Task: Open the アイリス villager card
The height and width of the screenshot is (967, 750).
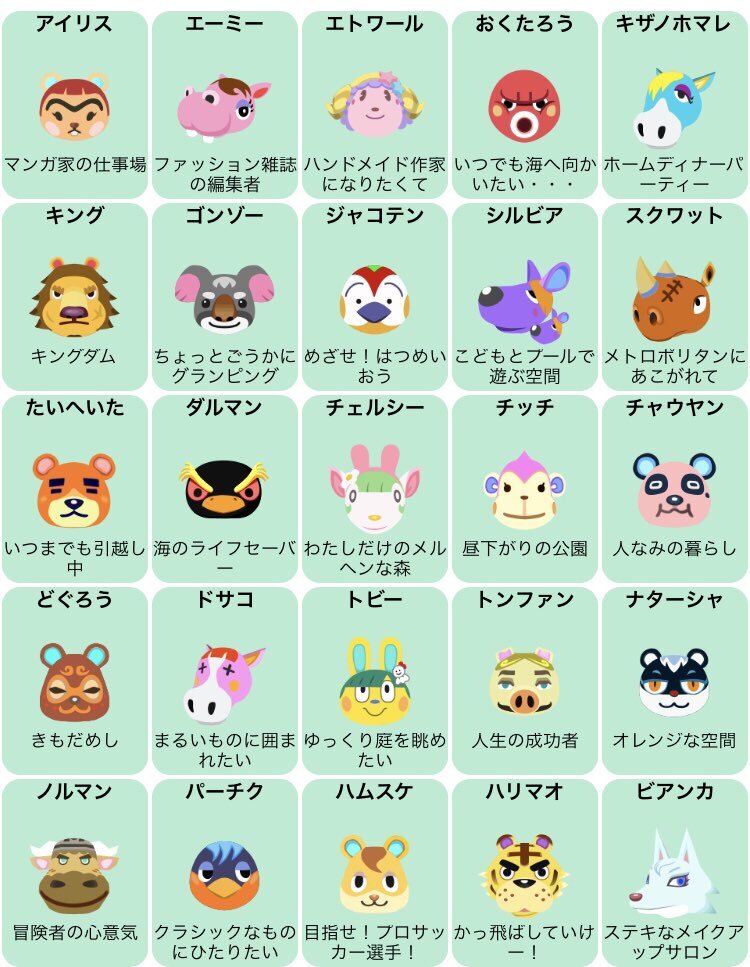Action: [75, 105]
